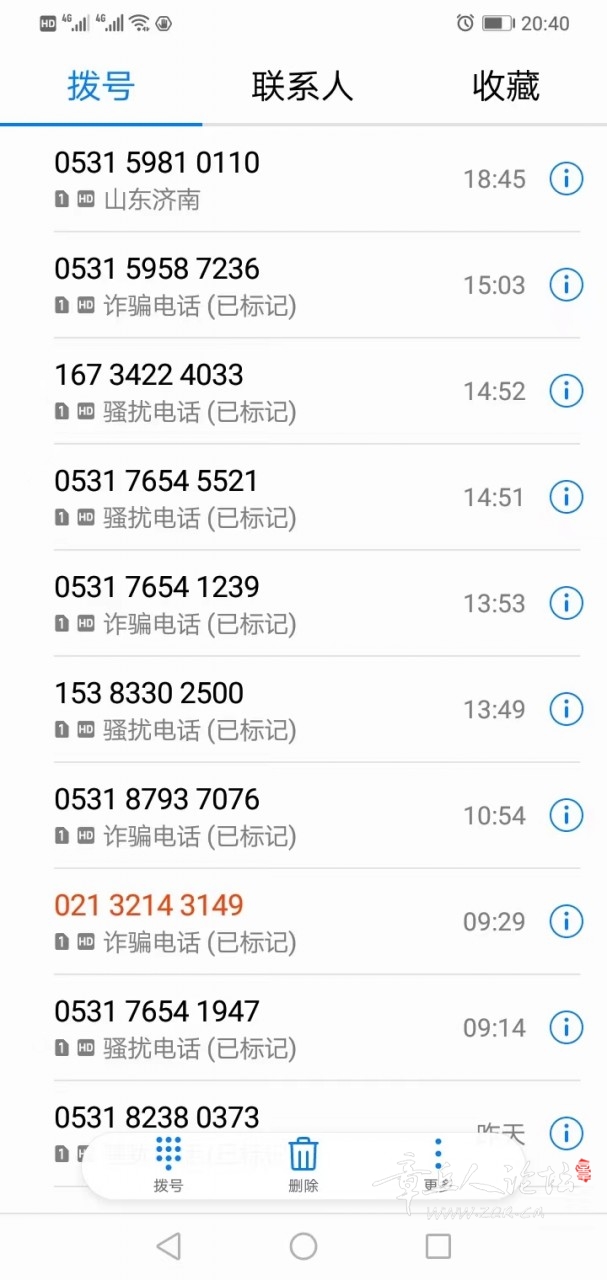
Task: Switch to the 联系人 tab
Action: tap(302, 86)
